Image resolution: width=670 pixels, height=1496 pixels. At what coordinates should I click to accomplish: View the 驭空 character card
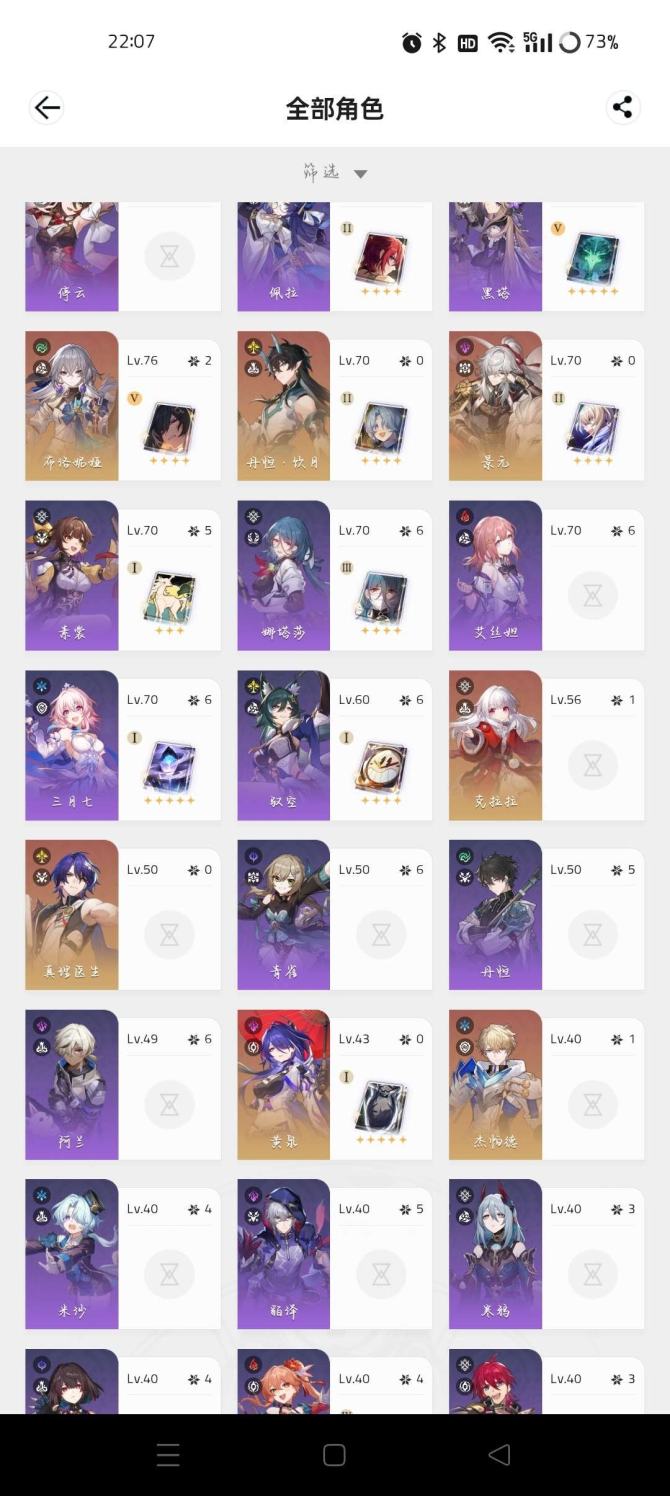[x=284, y=745]
